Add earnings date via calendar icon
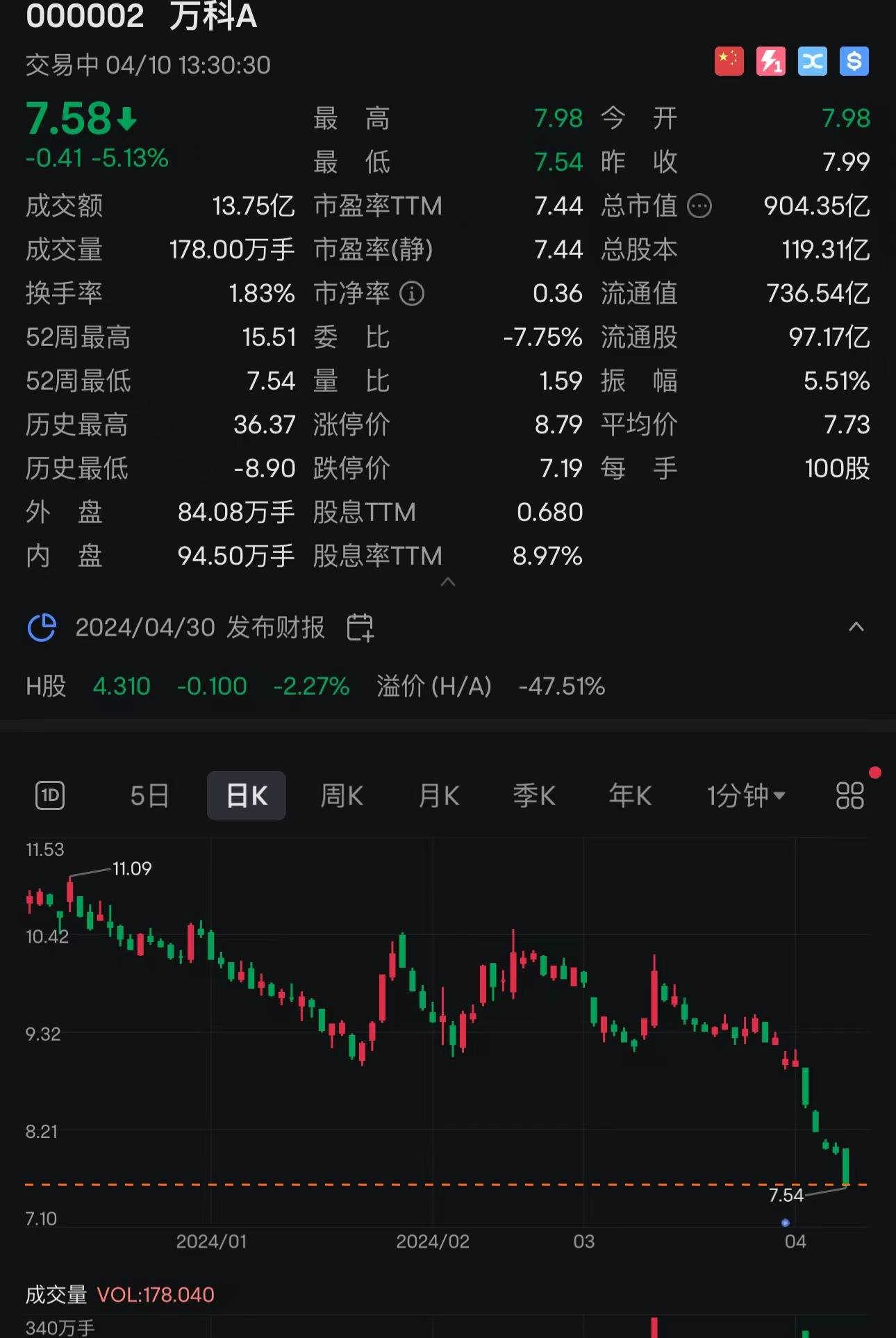Viewport: 896px width, 1338px height. (360, 627)
